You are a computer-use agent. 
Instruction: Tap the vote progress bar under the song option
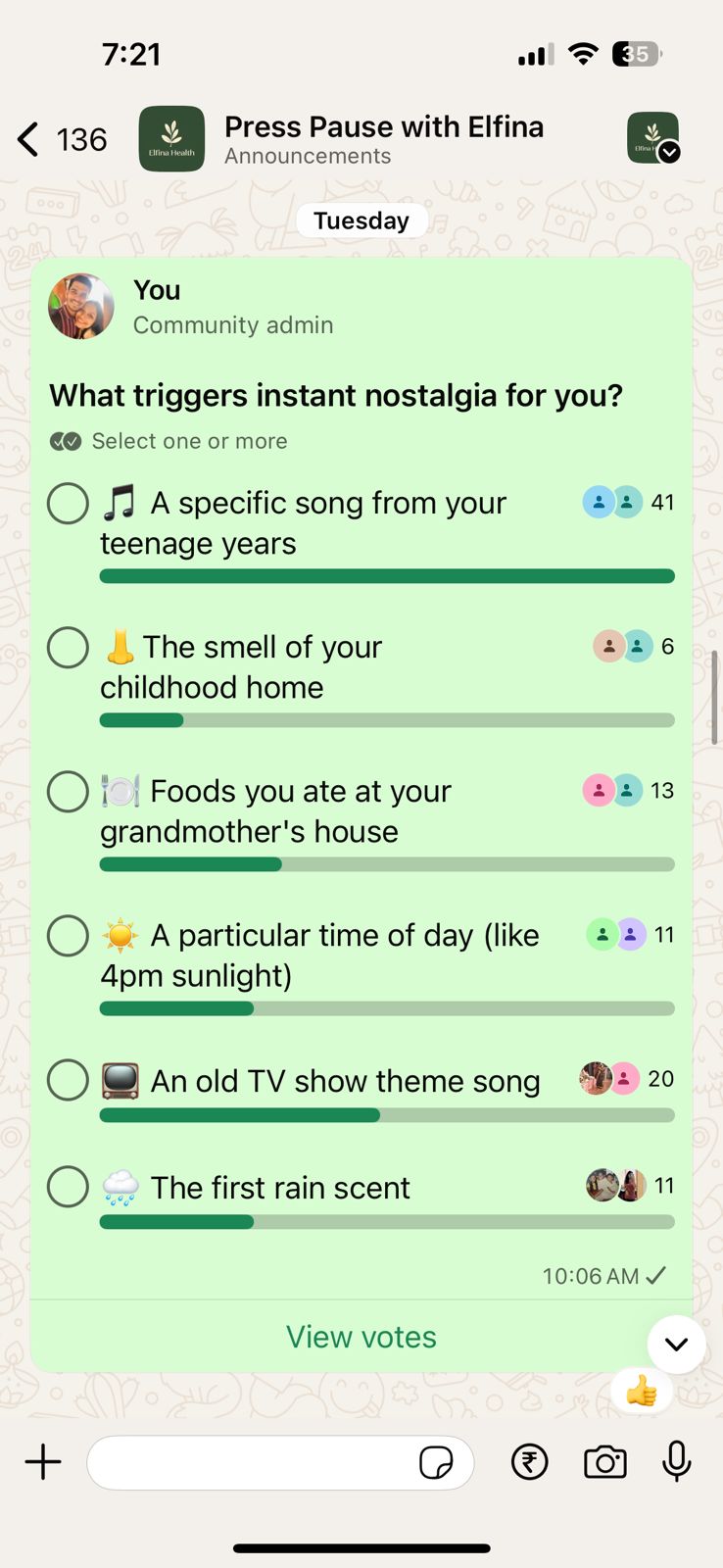coord(386,575)
